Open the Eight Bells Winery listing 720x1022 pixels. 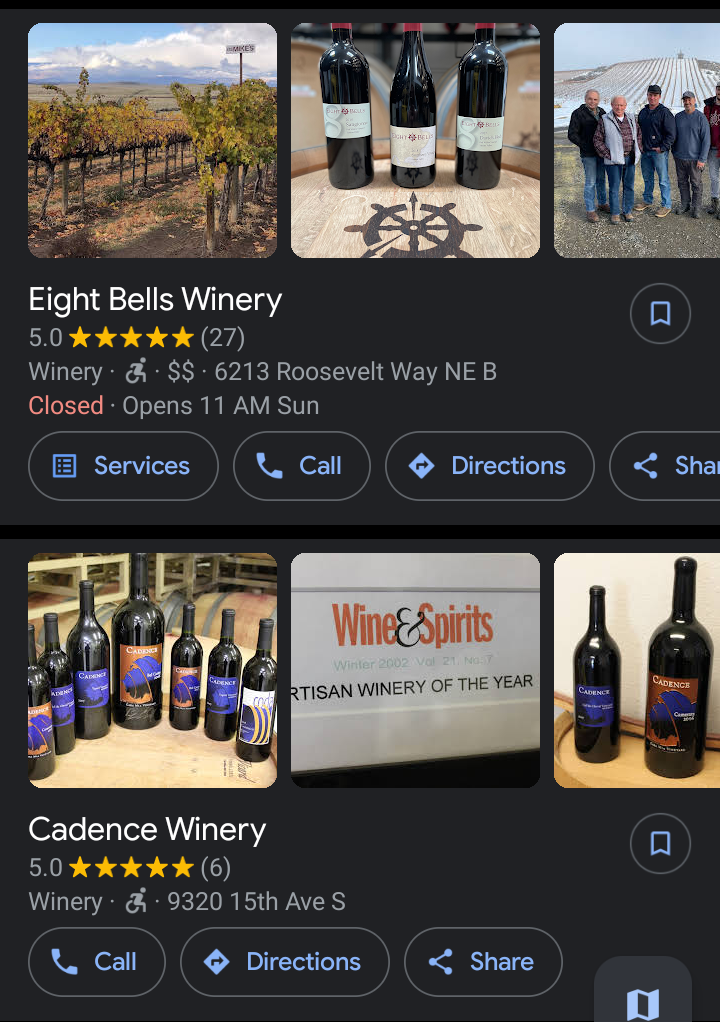pos(156,300)
